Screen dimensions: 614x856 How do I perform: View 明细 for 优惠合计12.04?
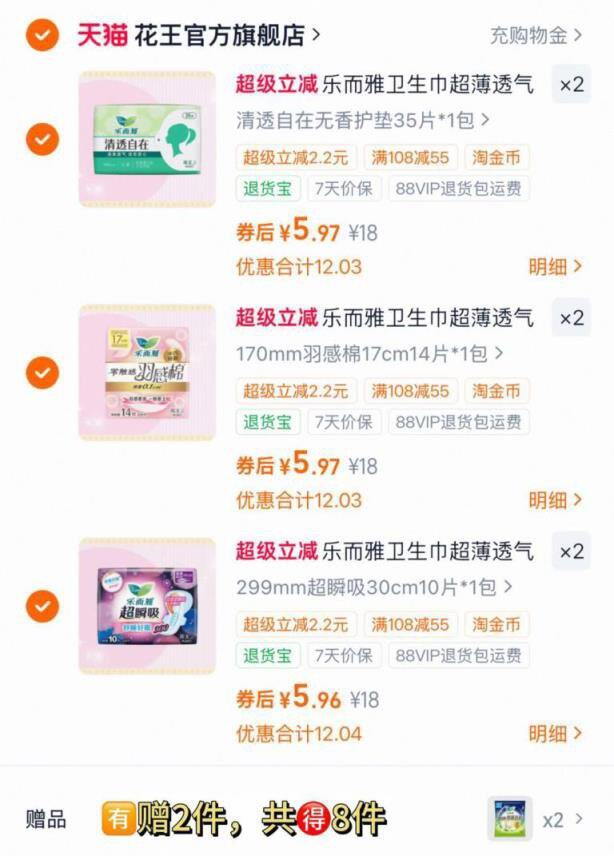point(555,734)
